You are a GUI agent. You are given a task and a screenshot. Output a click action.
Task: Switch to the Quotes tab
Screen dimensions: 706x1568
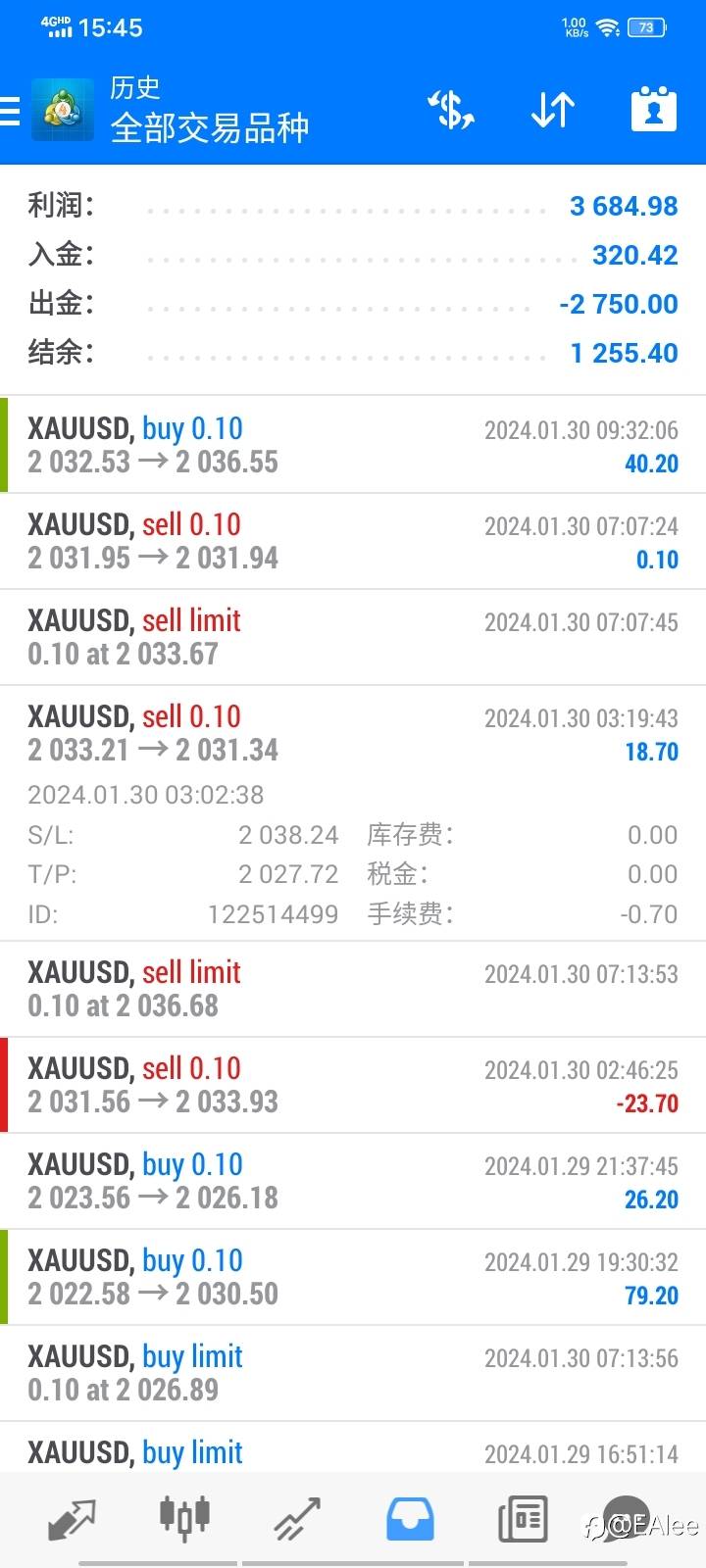click(x=72, y=1519)
